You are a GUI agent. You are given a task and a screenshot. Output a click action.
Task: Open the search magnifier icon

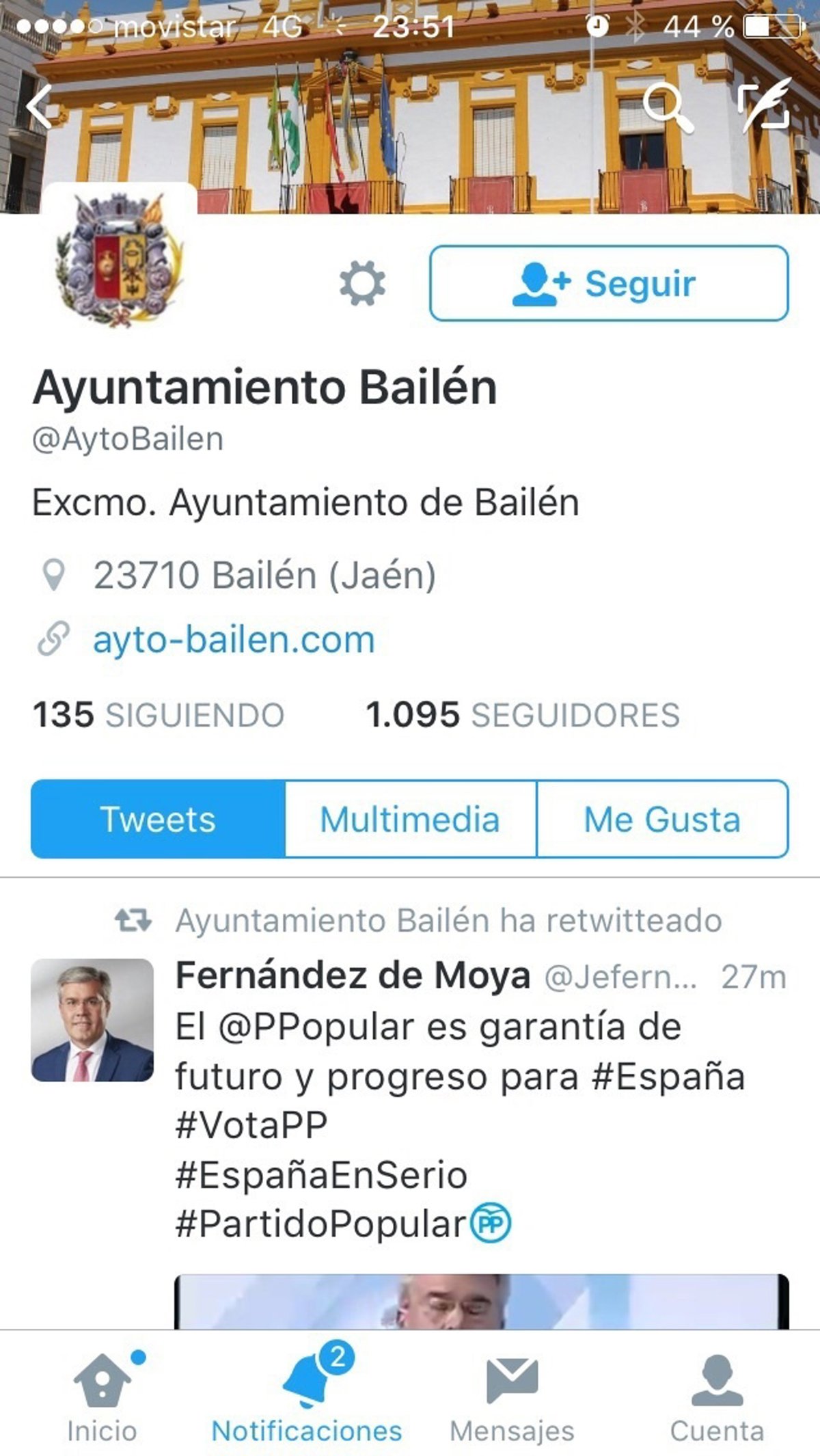[x=668, y=107]
